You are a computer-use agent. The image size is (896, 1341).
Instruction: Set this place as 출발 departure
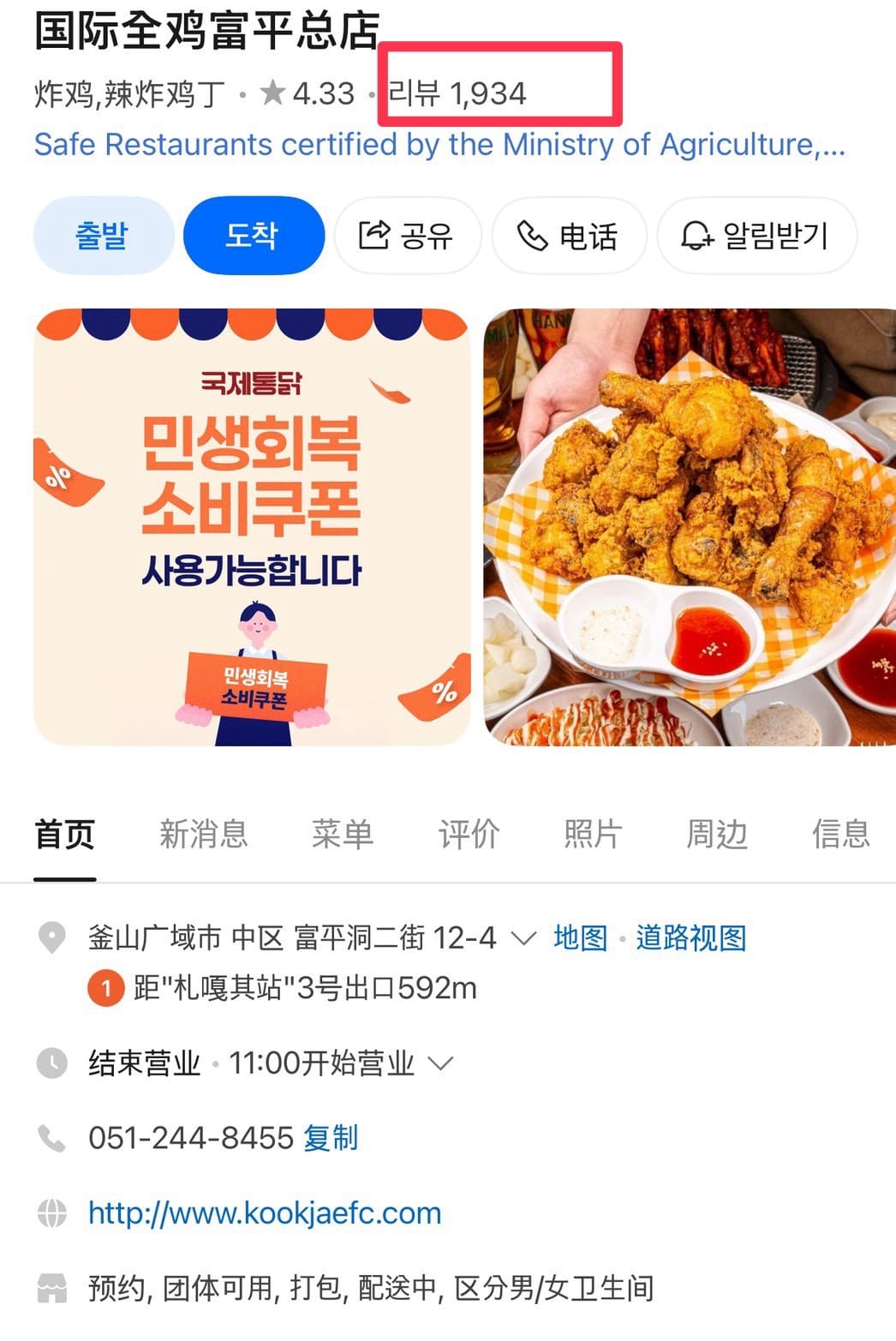click(103, 236)
